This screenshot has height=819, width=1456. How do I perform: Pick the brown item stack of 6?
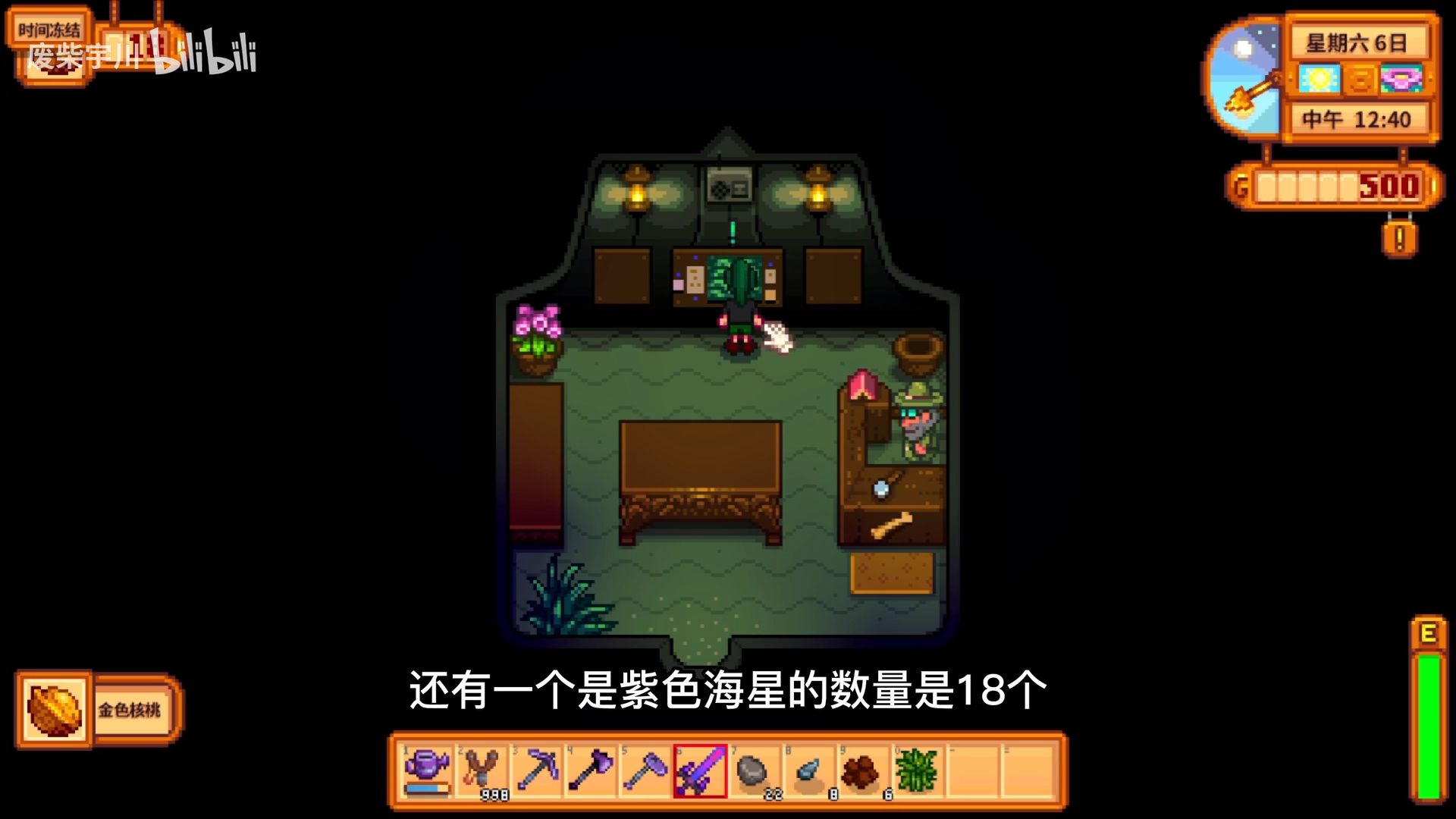(x=863, y=770)
